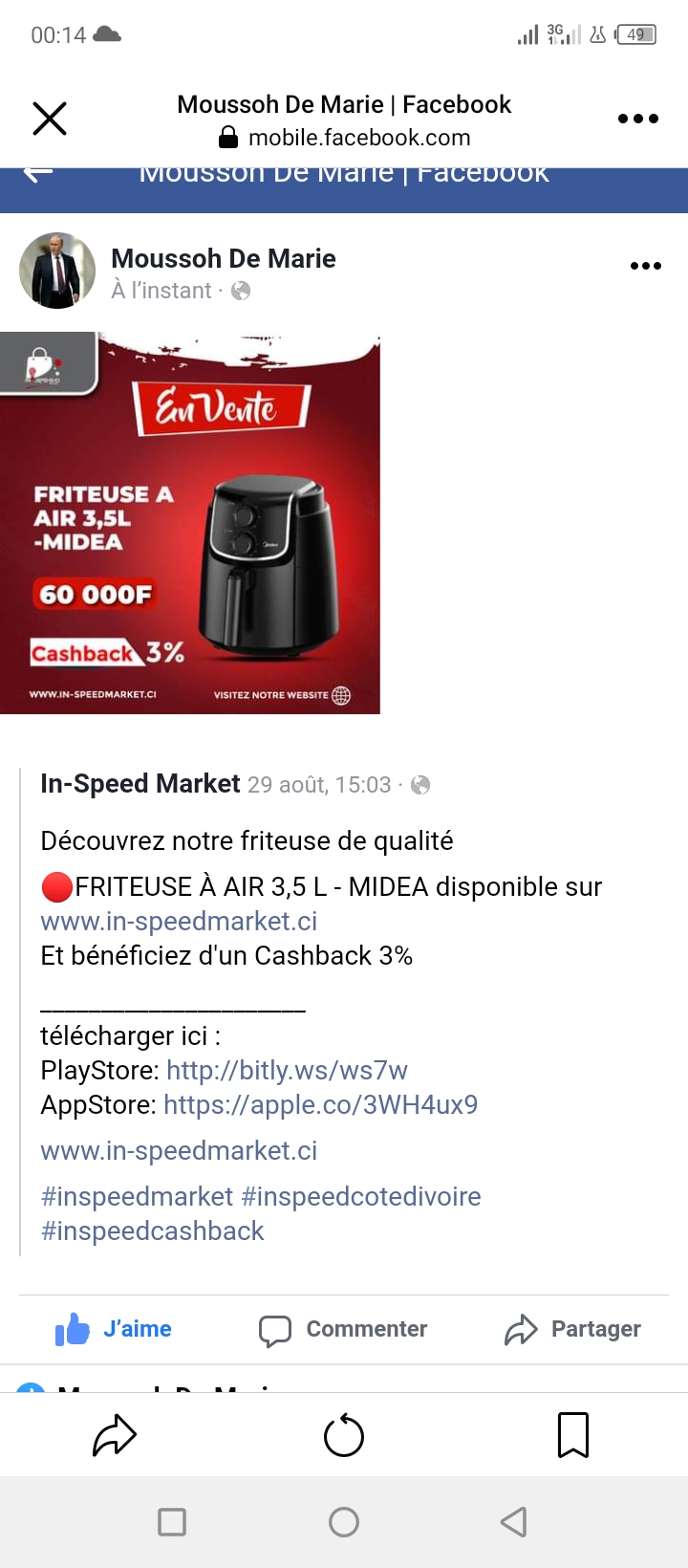Screen dimensions: 688x1568
Task: Open the post options three-dot menu
Action: [x=646, y=266]
